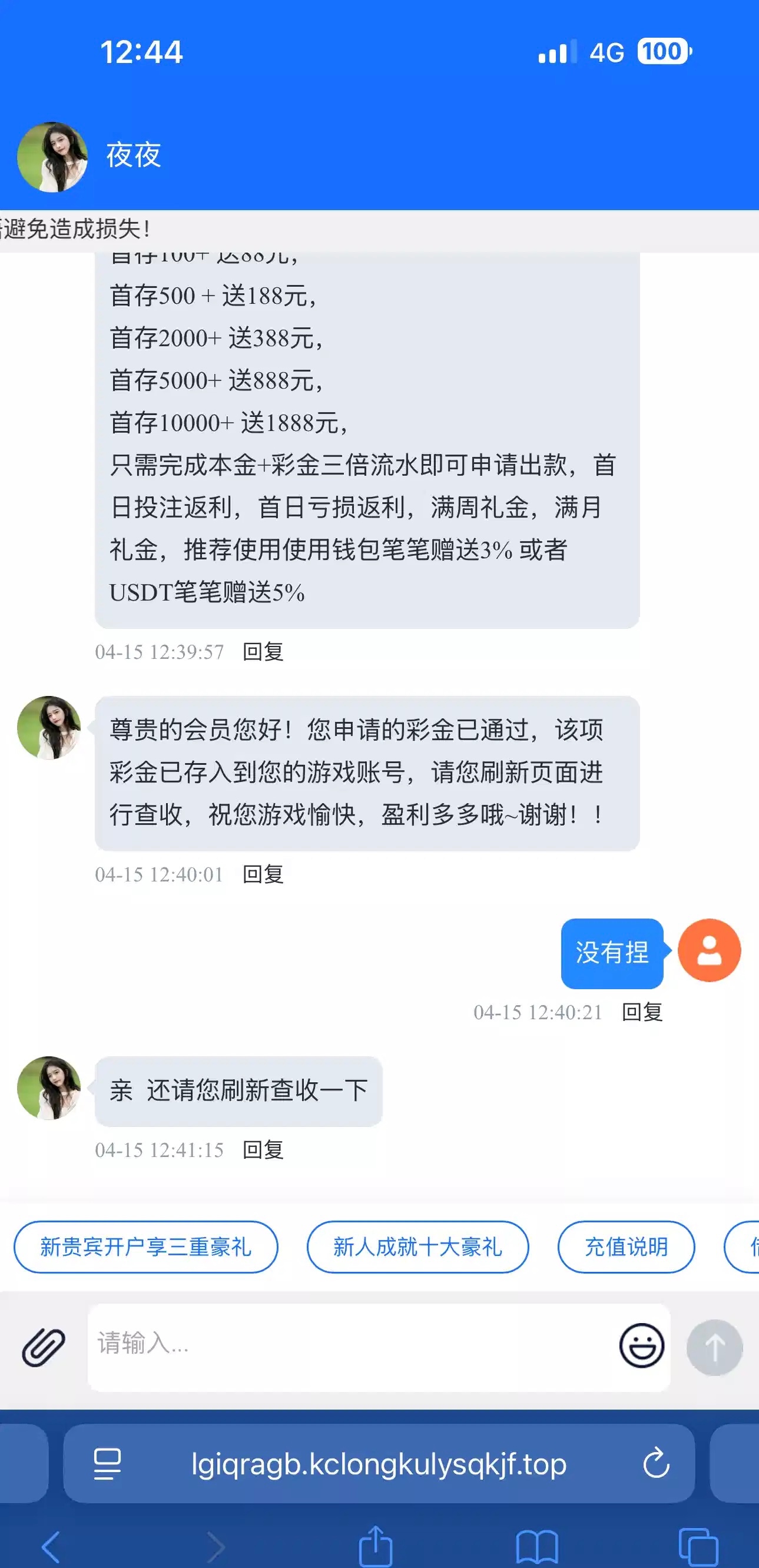The width and height of the screenshot is (759, 1568).
Task: Reply to the 12:40:01 彩金 message
Action: point(263,875)
